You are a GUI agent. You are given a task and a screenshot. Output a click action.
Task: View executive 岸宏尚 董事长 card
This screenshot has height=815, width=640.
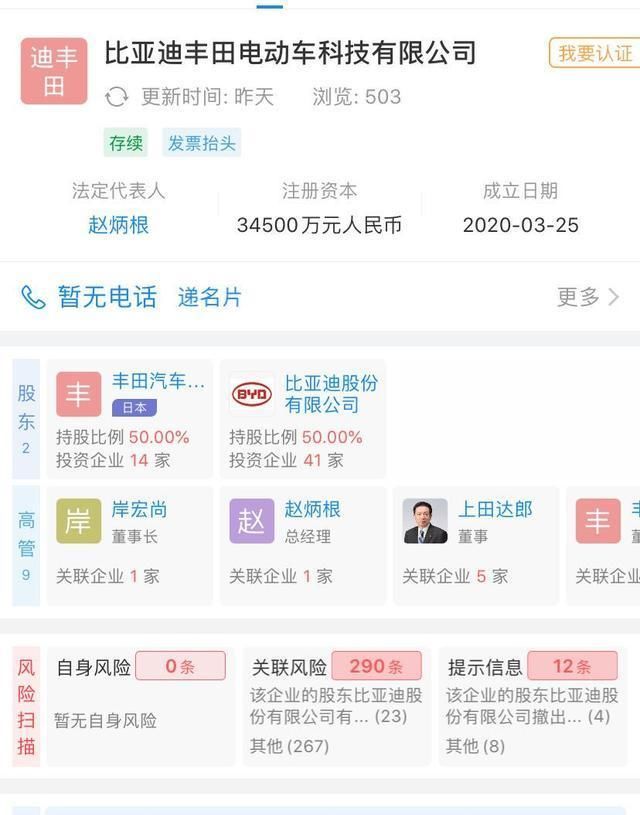click(130, 544)
